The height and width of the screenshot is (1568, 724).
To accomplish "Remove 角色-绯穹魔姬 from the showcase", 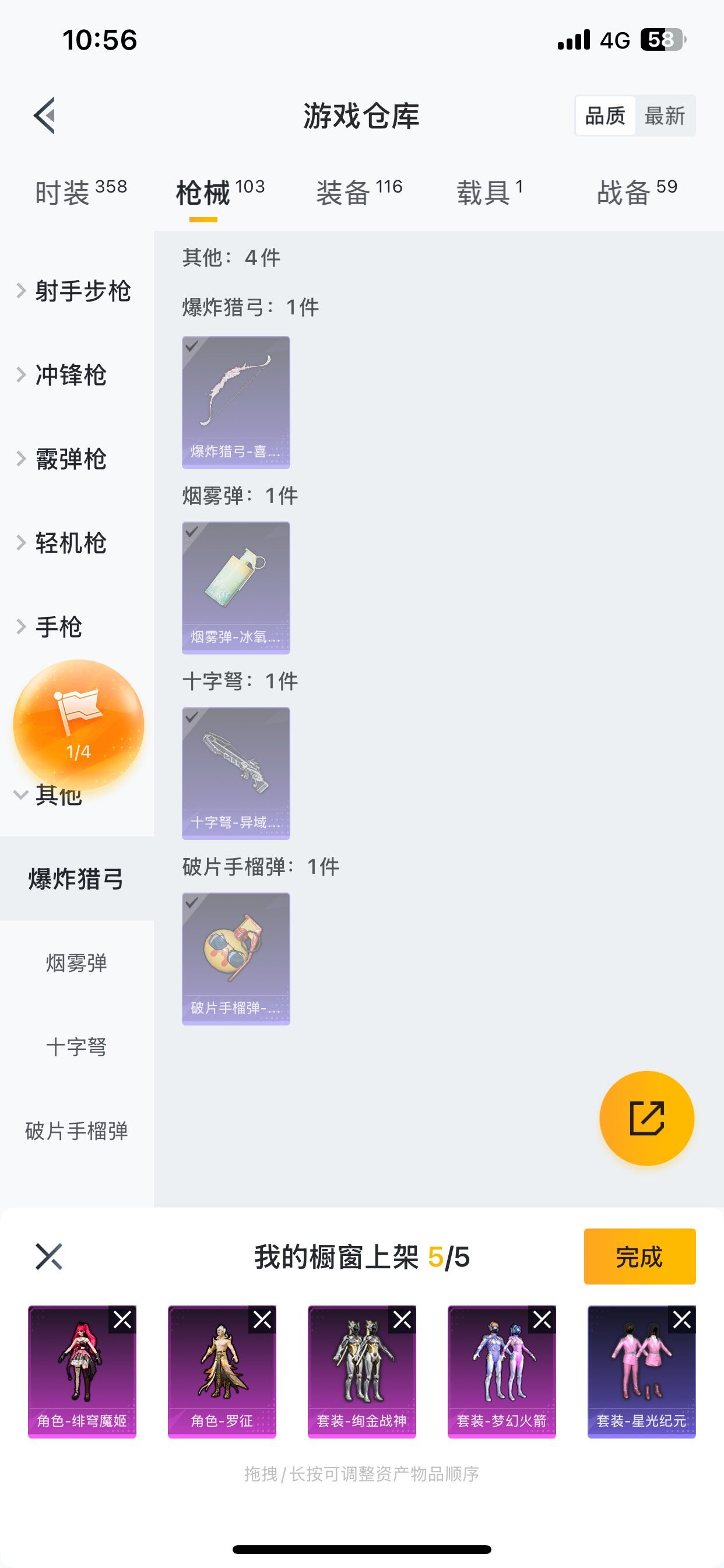I will coord(122,1319).
